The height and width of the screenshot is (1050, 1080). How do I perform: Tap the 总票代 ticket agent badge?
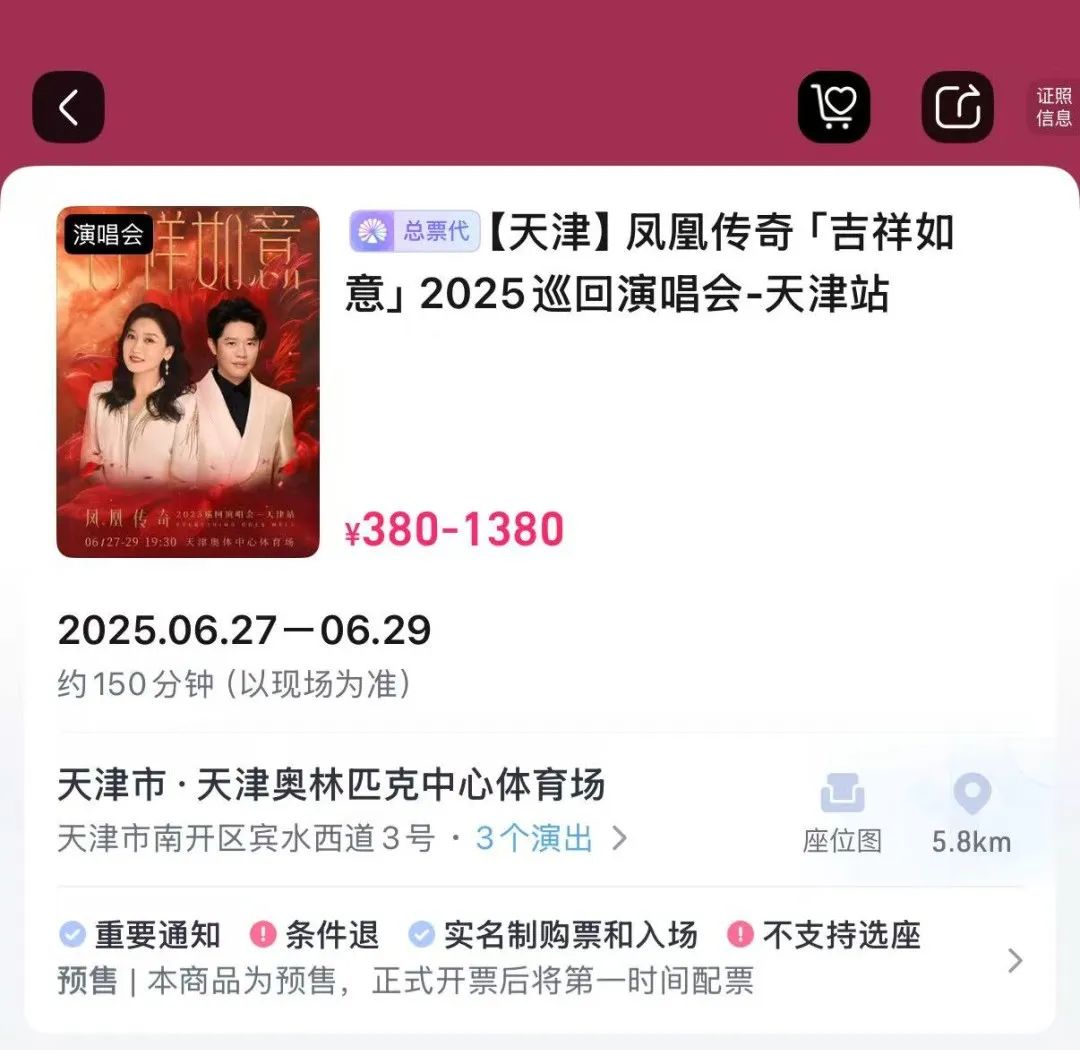click(x=415, y=231)
